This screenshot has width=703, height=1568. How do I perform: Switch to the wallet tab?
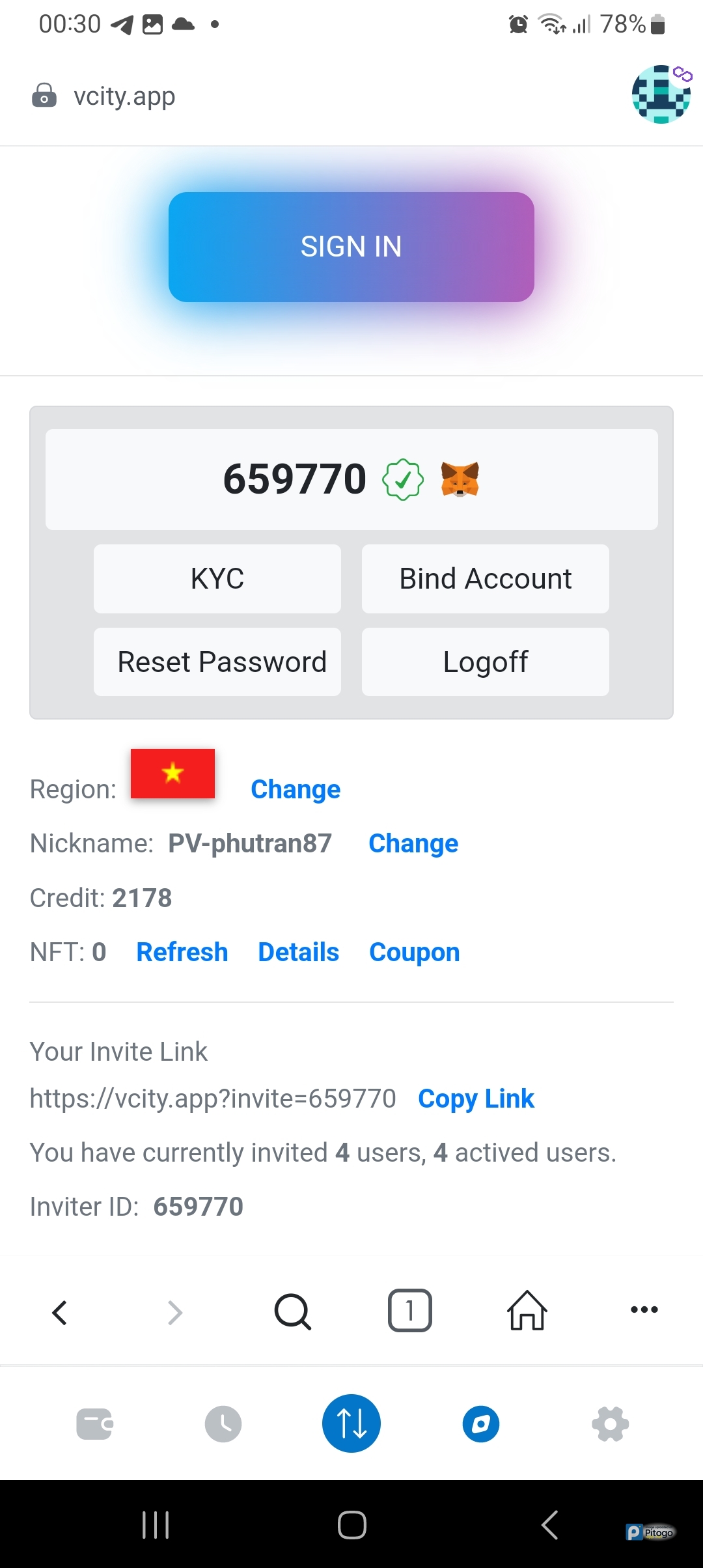(x=94, y=1424)
